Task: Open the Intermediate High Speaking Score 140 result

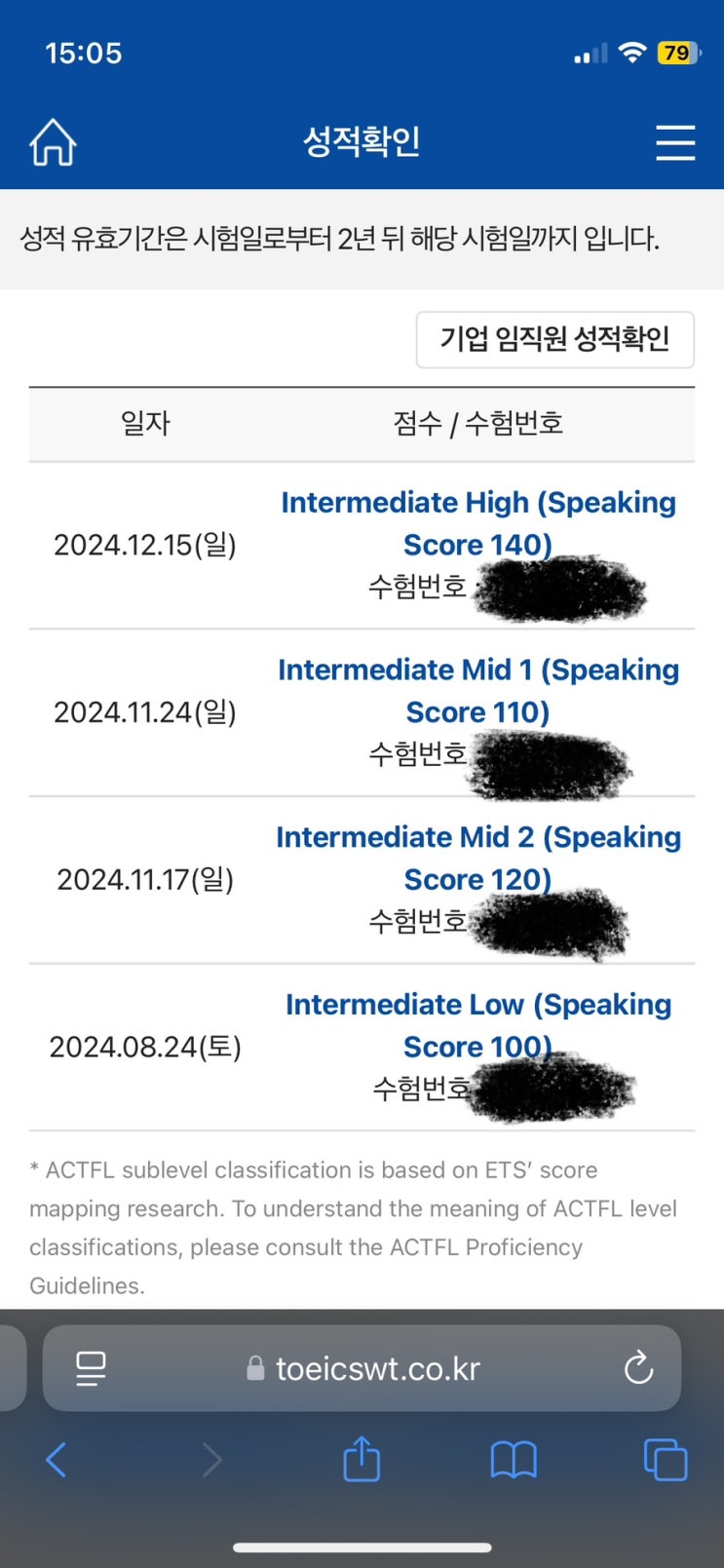Action: coord(477,523)
